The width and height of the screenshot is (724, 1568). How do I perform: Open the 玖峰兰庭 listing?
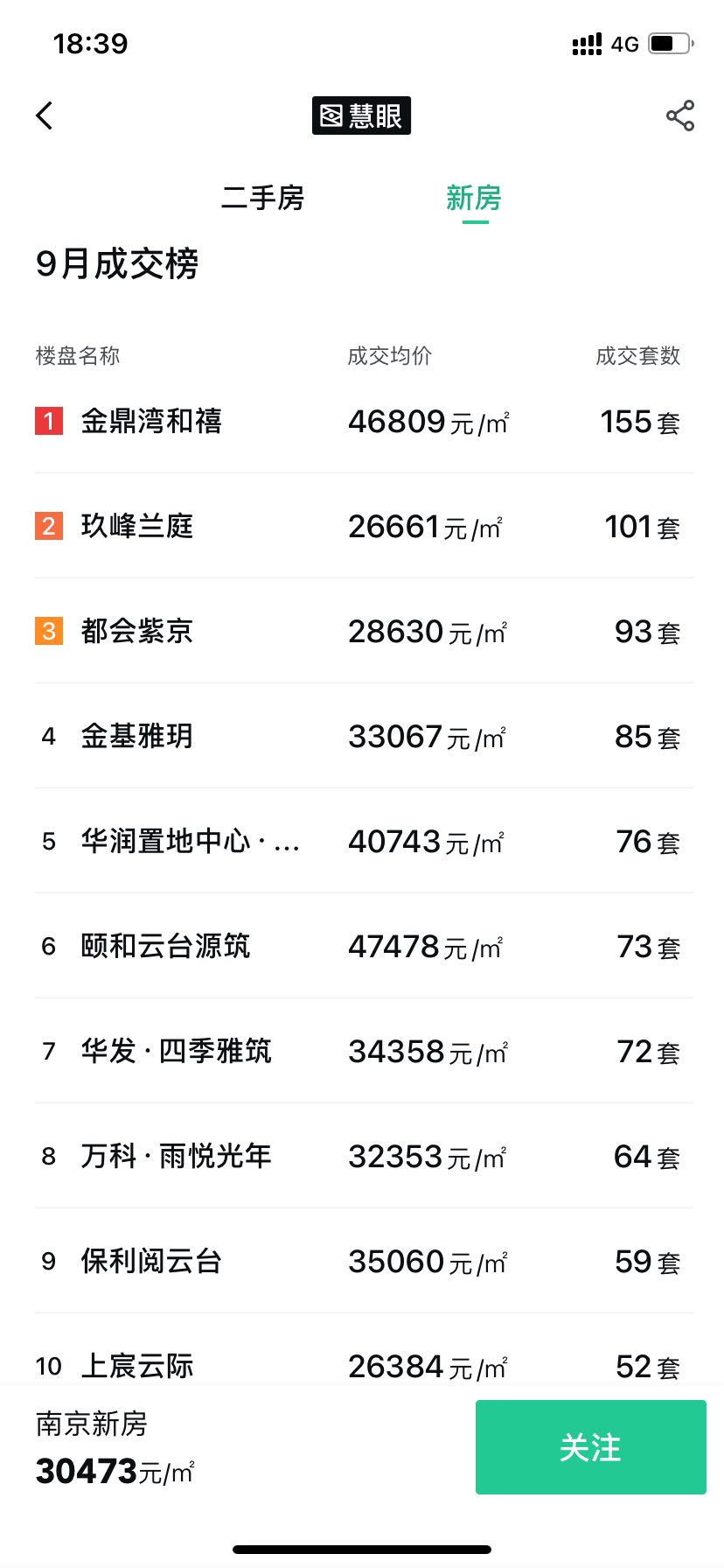(364, 526)
